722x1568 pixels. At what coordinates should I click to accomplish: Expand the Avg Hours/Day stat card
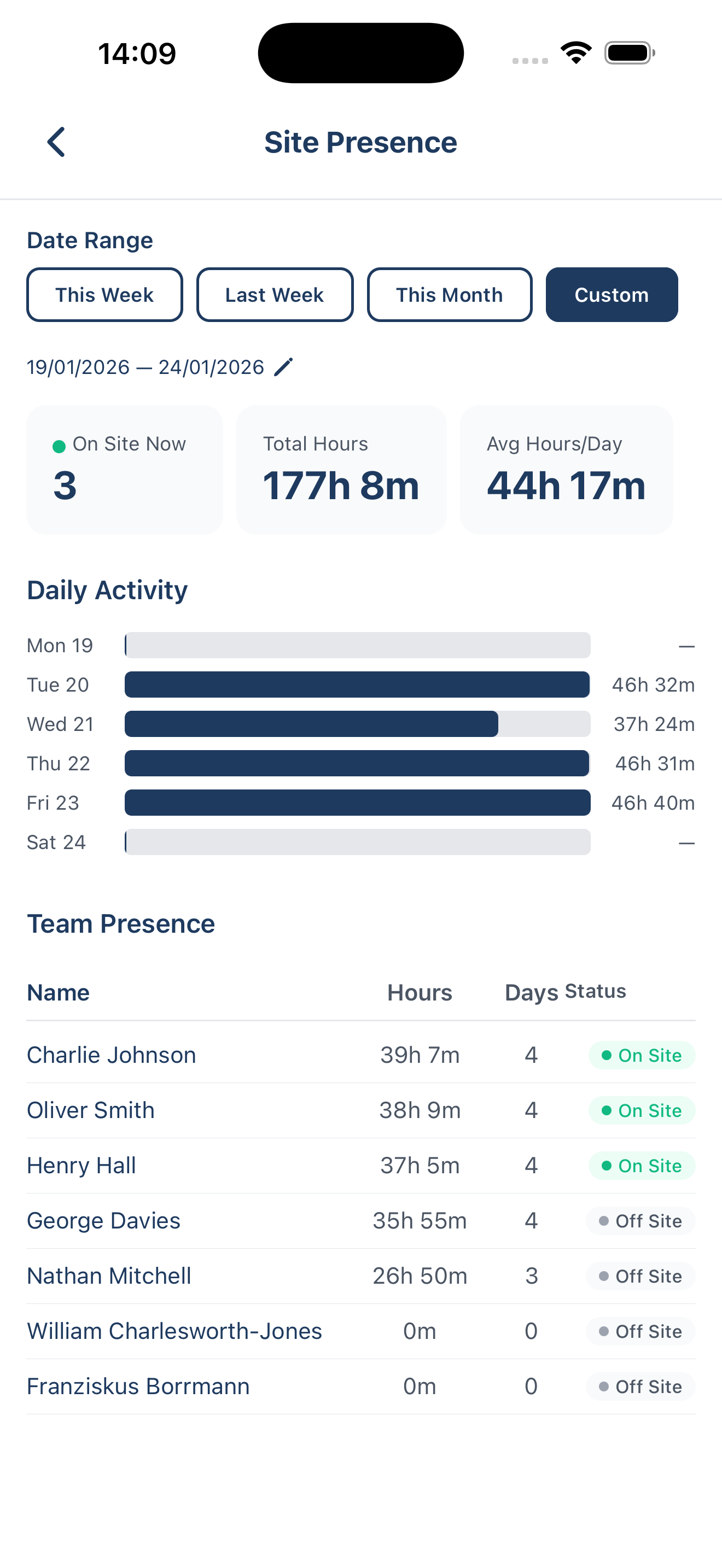click(566, 469)
